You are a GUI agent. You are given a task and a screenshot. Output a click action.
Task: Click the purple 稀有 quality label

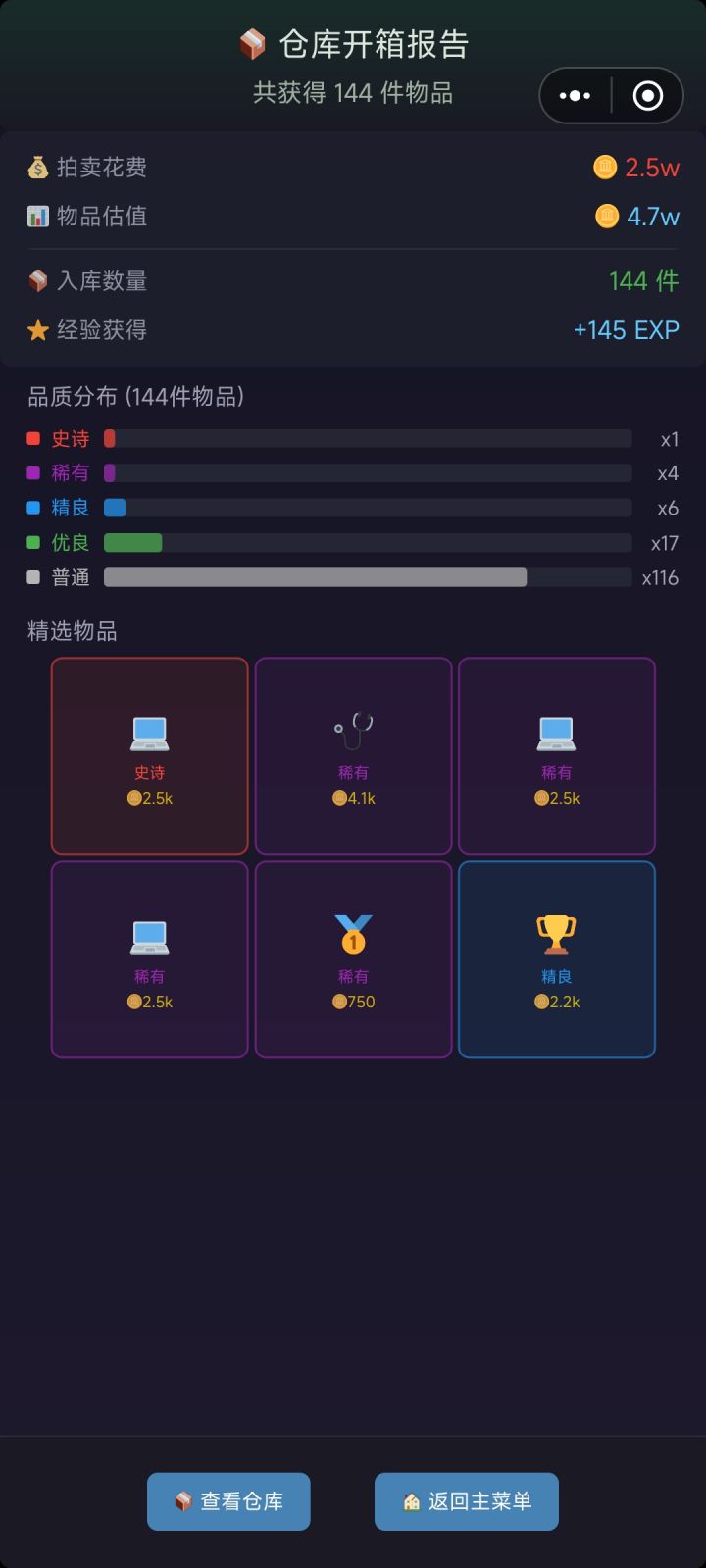pyautogui.click(x=69, y=473)
